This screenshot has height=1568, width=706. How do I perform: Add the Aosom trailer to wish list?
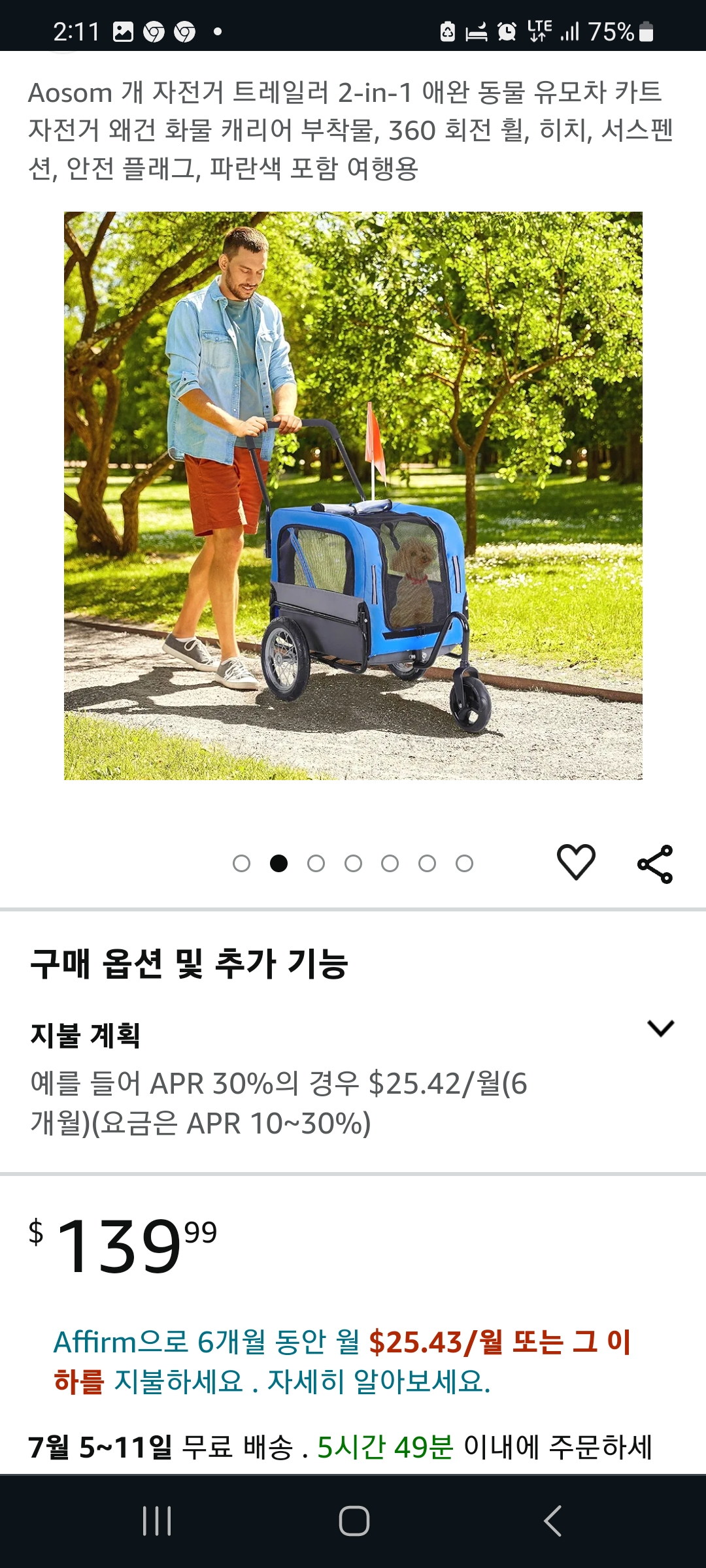[576, 862]
